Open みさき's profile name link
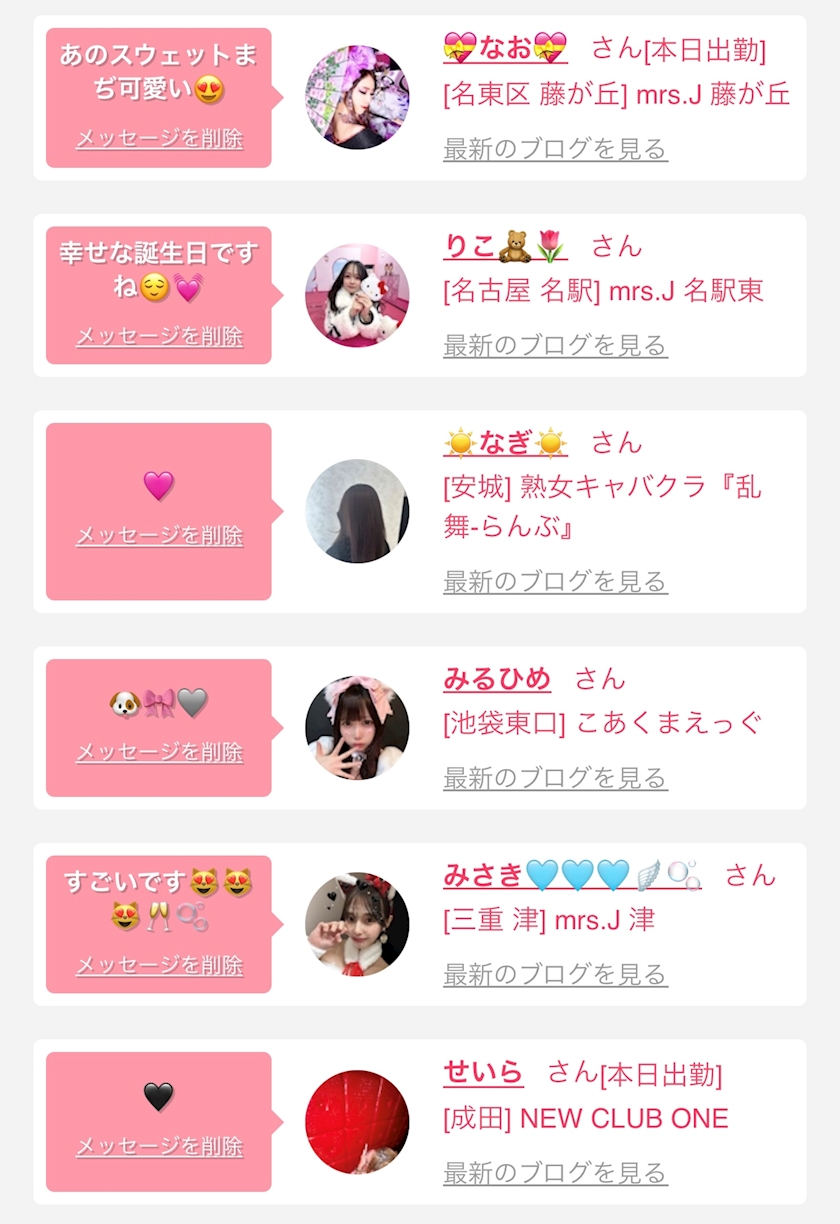The image size is (840, 1224). 572,875
